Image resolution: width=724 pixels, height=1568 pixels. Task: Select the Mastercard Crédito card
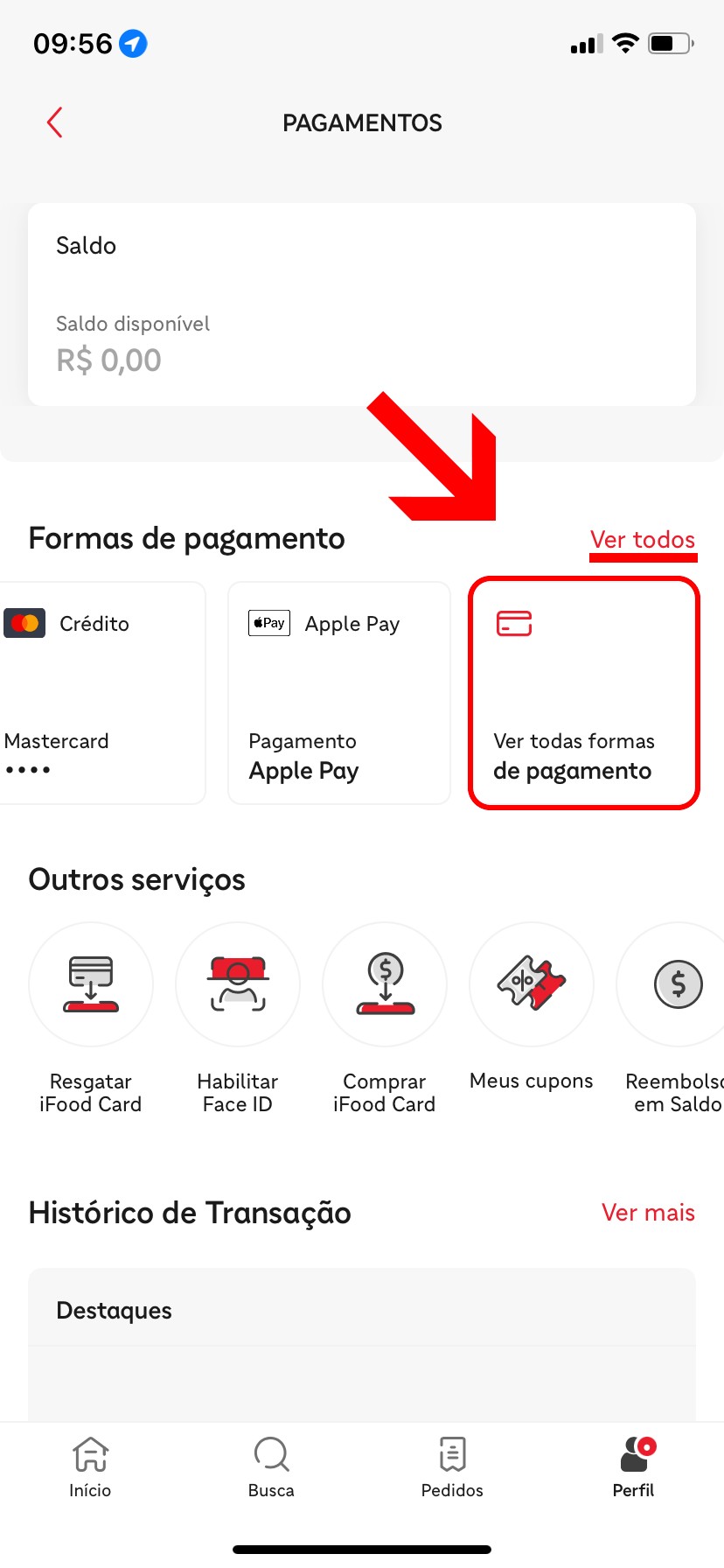101,693
